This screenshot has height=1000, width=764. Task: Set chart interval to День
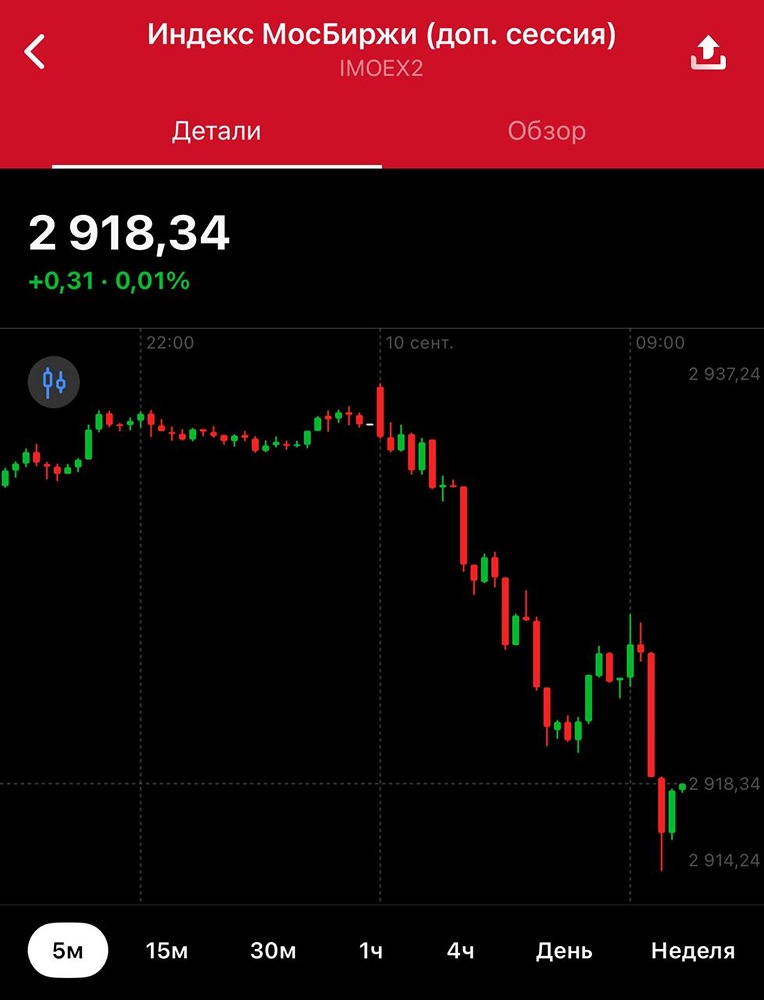(x=564, y=950)
